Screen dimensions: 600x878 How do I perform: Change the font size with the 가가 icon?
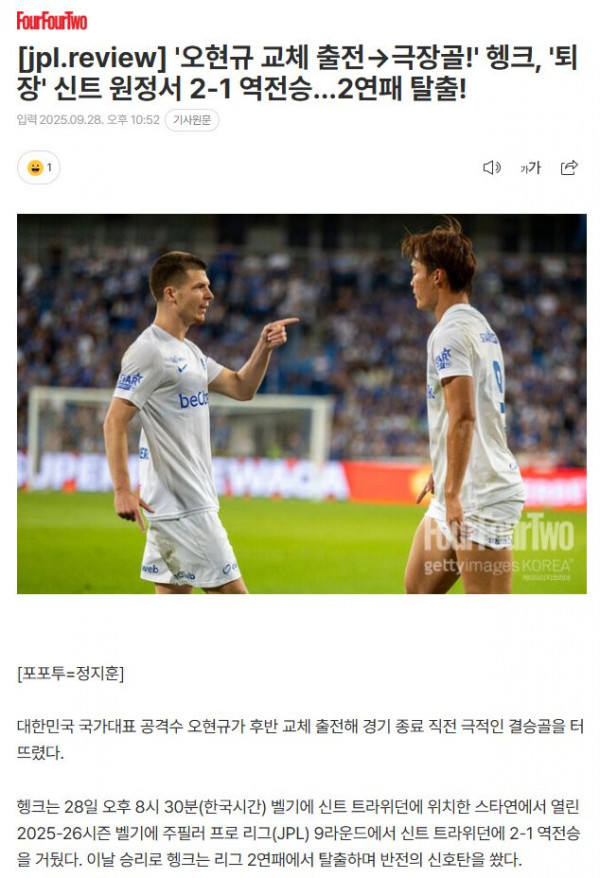click(x=530, y=168)
